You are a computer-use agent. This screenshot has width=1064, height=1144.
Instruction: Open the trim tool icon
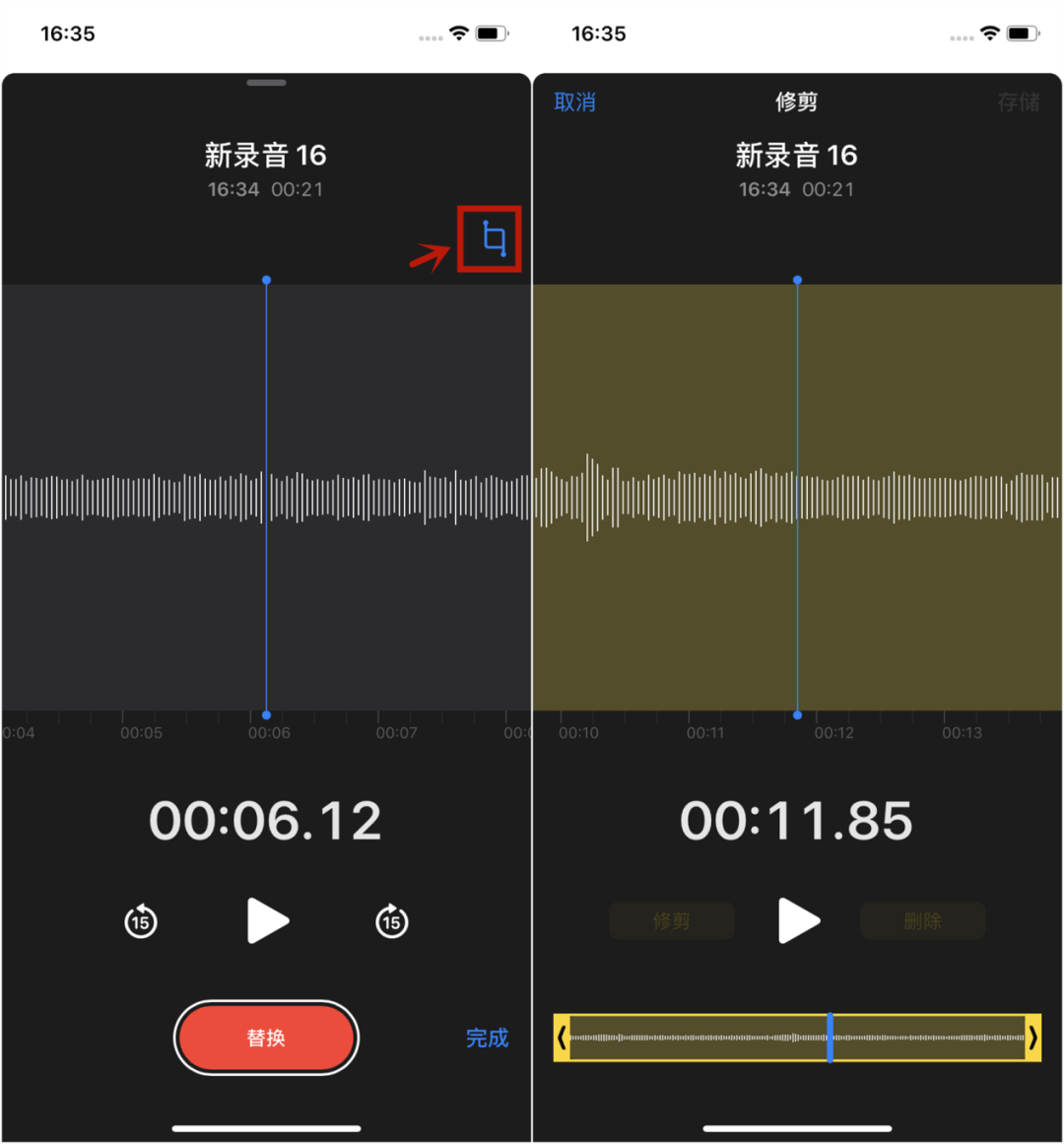494,238
